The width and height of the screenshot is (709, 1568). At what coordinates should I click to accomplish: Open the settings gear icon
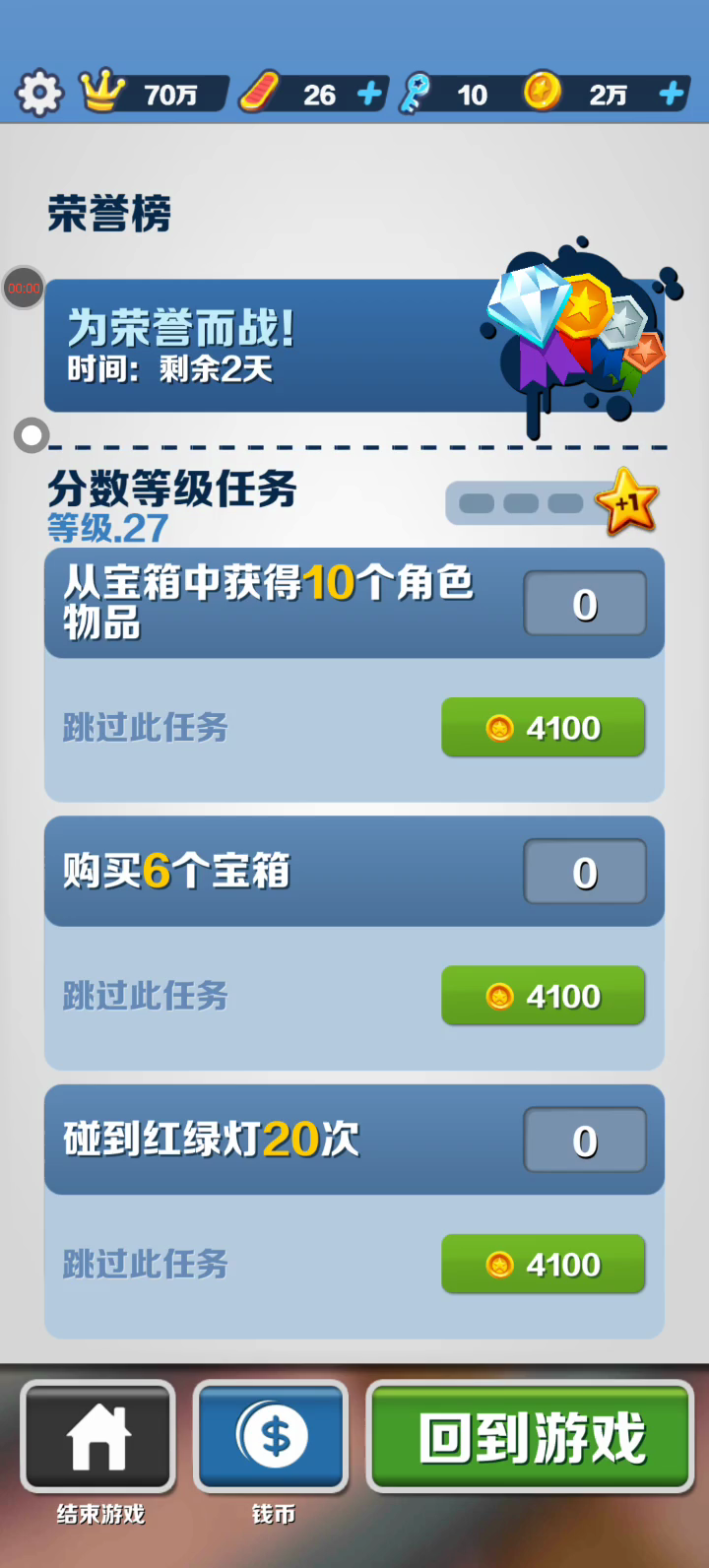tap(38, 95)
